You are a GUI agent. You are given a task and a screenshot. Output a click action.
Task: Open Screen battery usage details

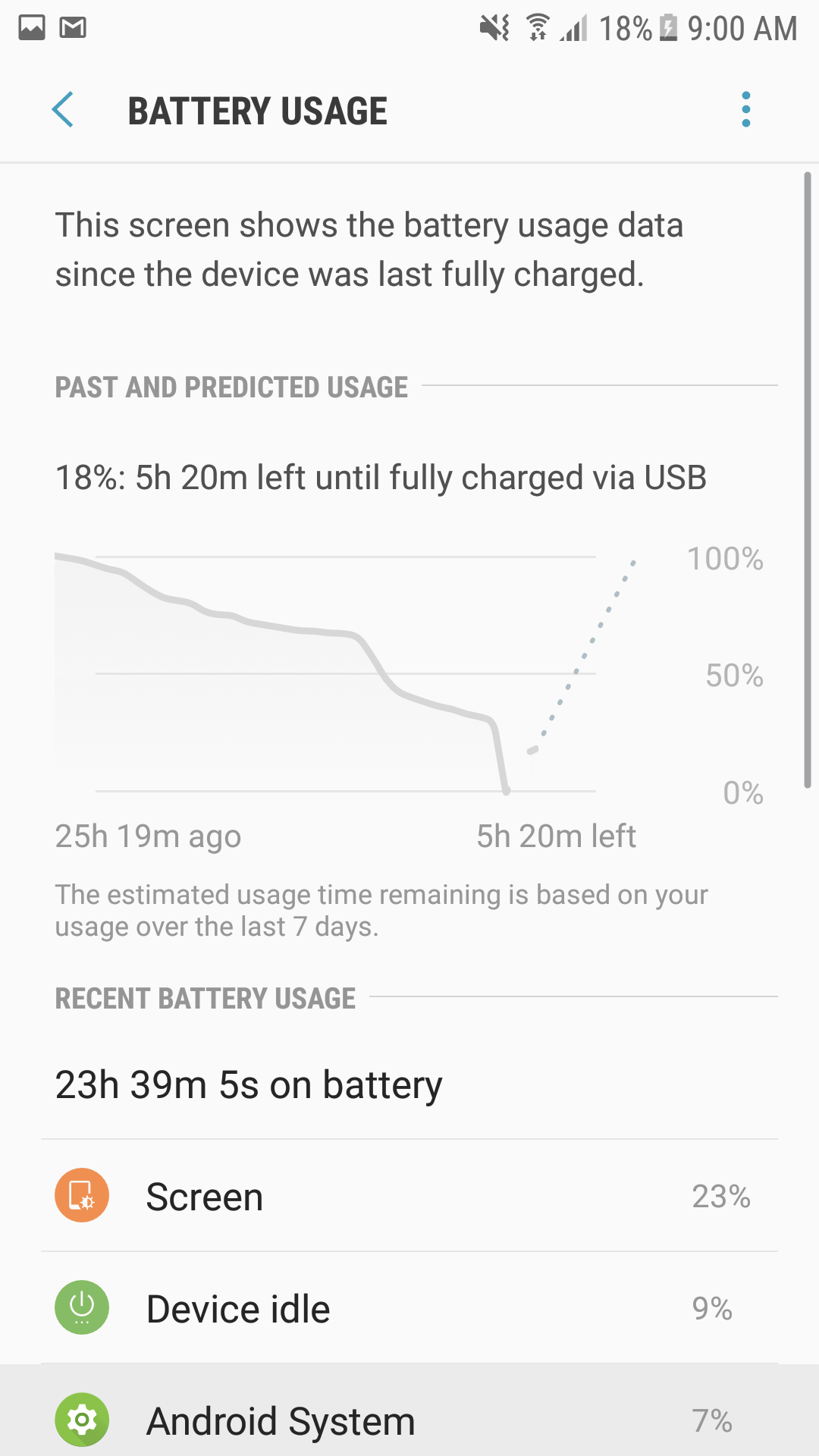[409, 1196]
